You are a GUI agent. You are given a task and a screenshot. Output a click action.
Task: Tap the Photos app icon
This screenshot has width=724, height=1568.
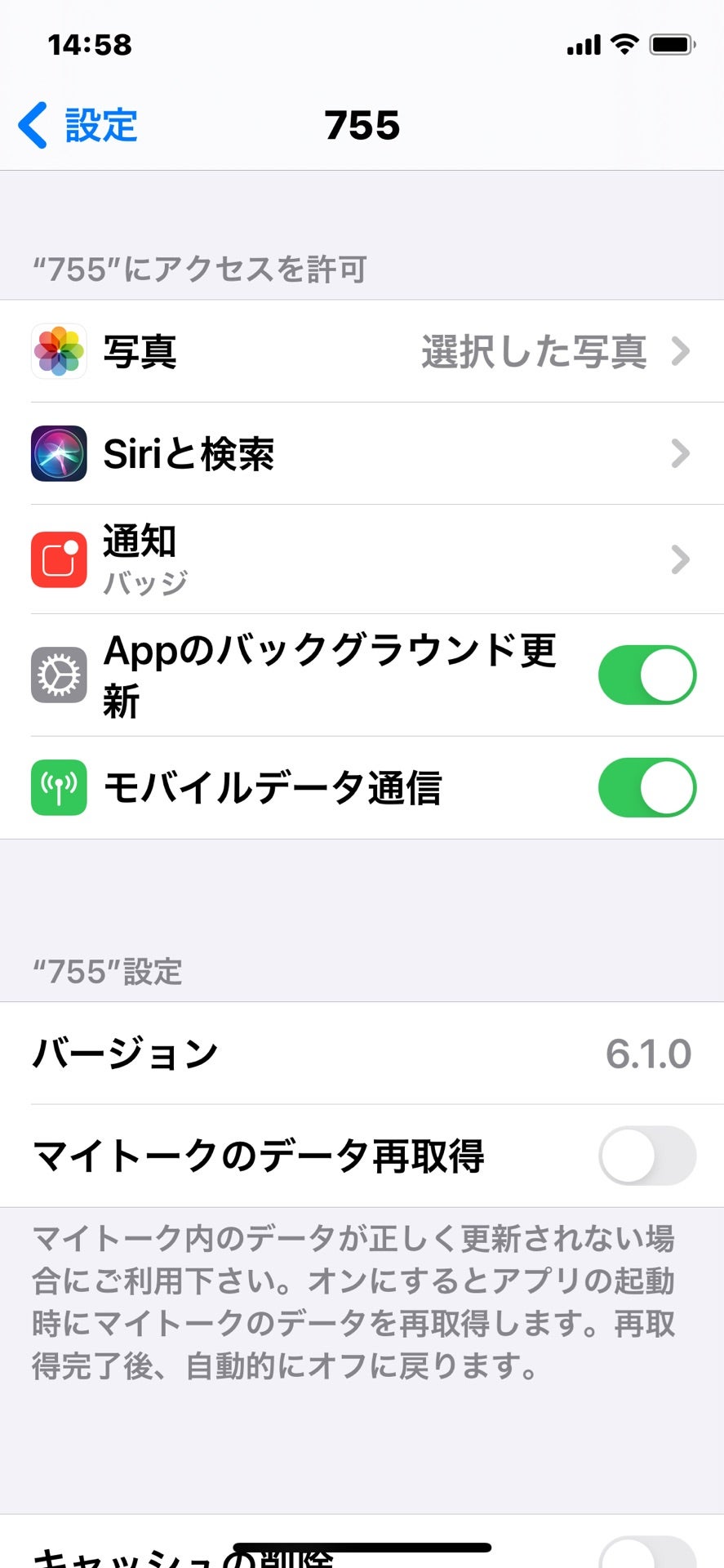coord(58,352)
